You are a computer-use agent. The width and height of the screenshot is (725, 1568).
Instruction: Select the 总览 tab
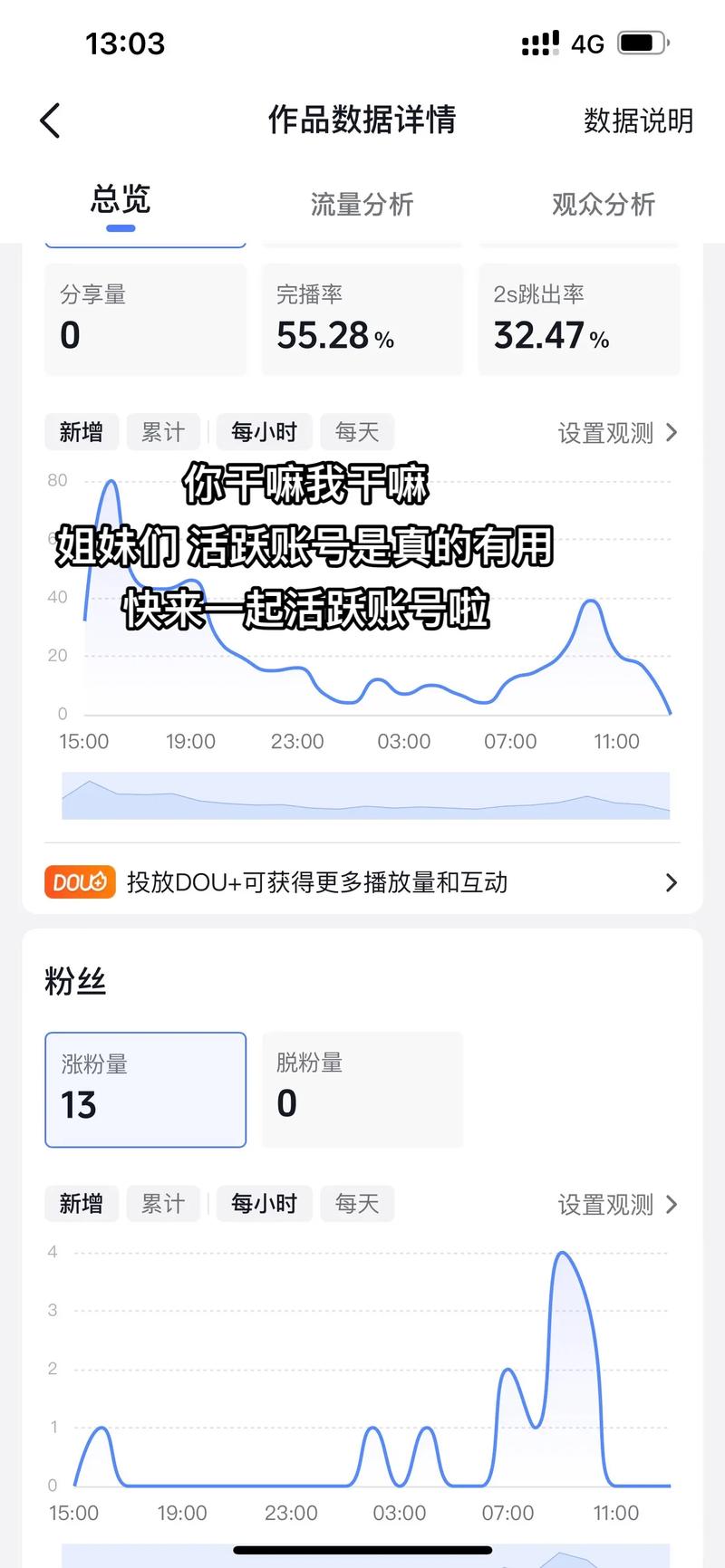pos(121,201)
